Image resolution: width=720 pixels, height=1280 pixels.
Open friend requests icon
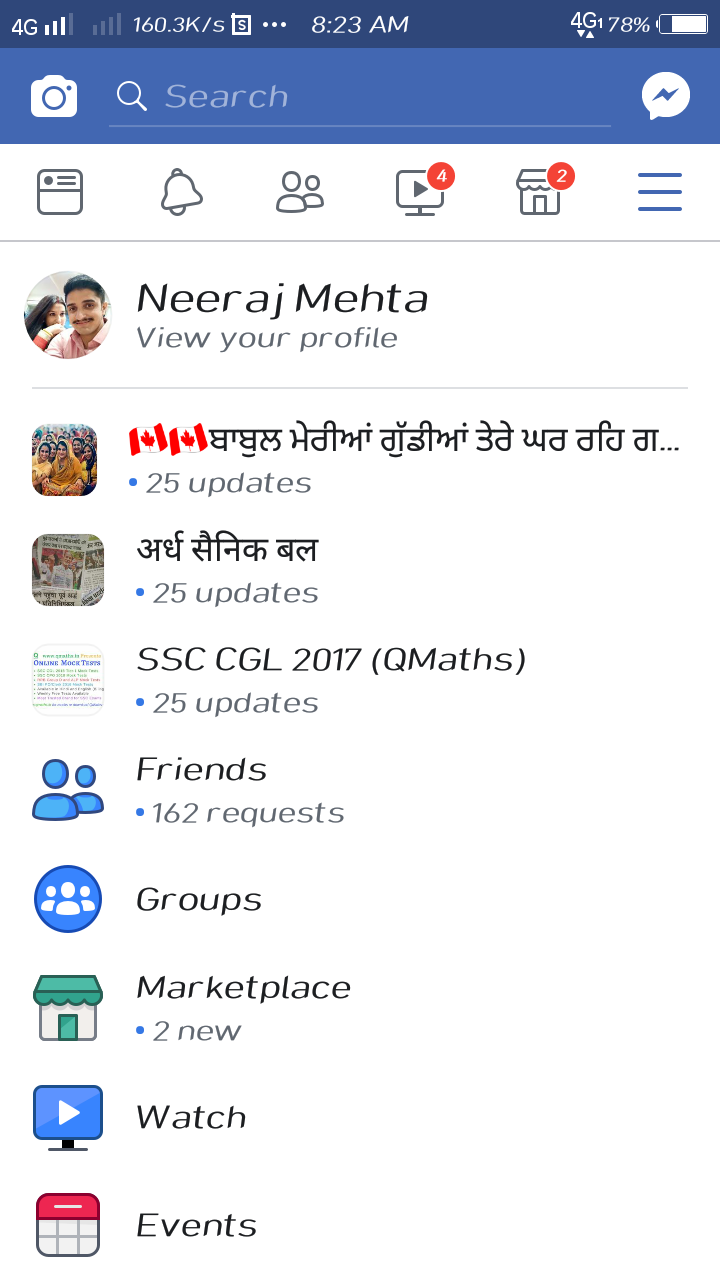300,192
